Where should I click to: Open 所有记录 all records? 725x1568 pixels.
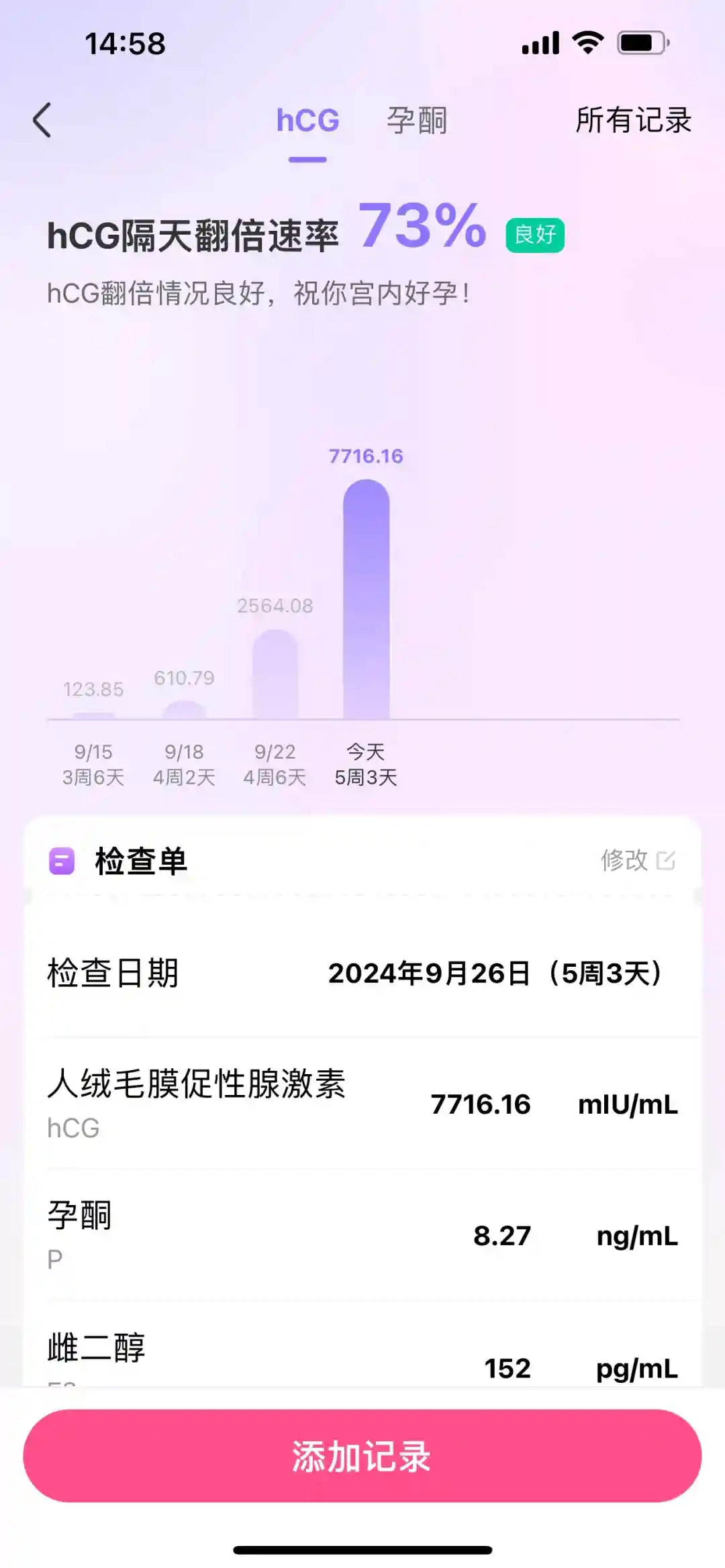(633, 121)
